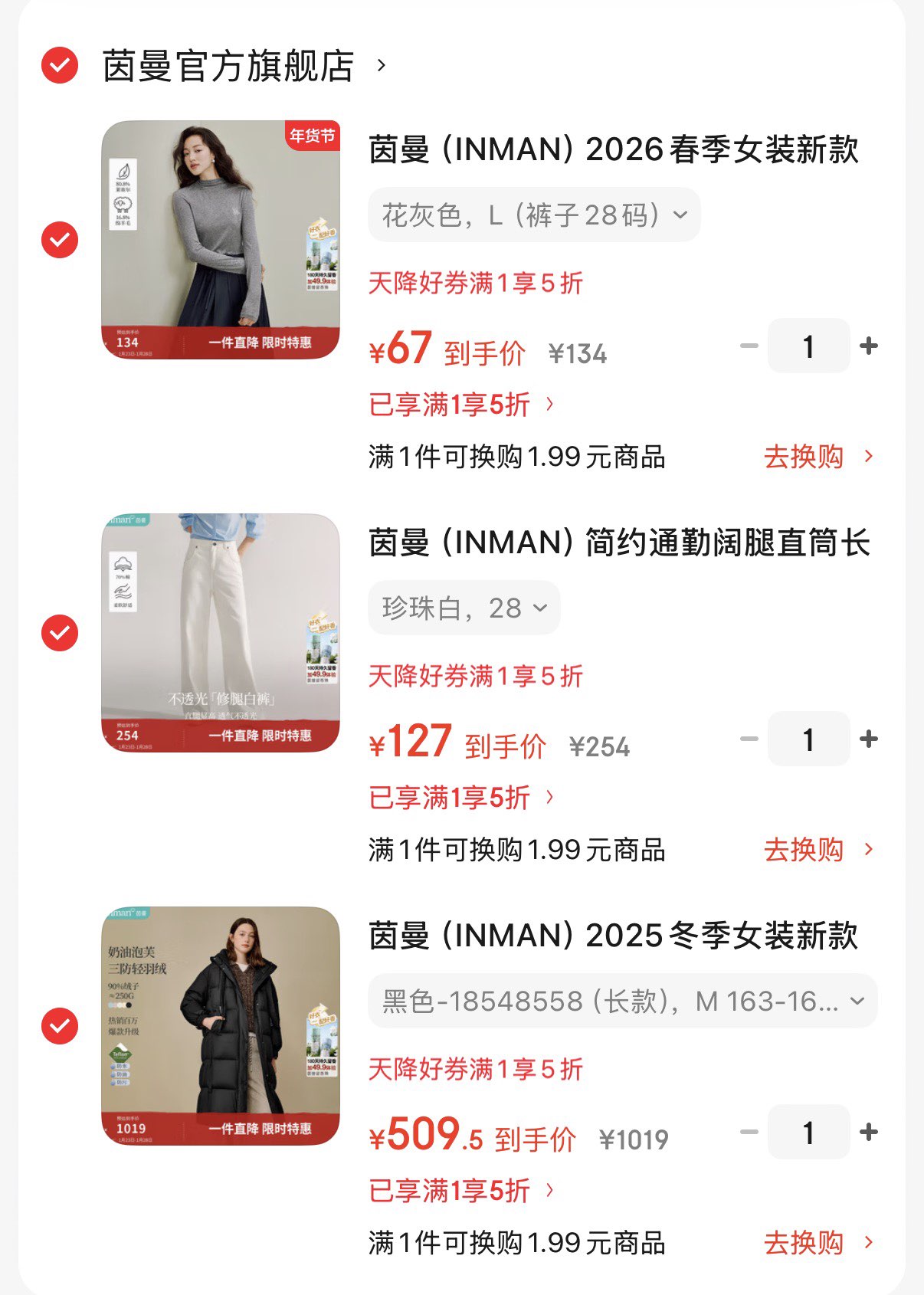Increase quantity of the ¥67 item
The width and height of the screenshot is (924, 1295).
pyautogui.click(x=868, y=346)
